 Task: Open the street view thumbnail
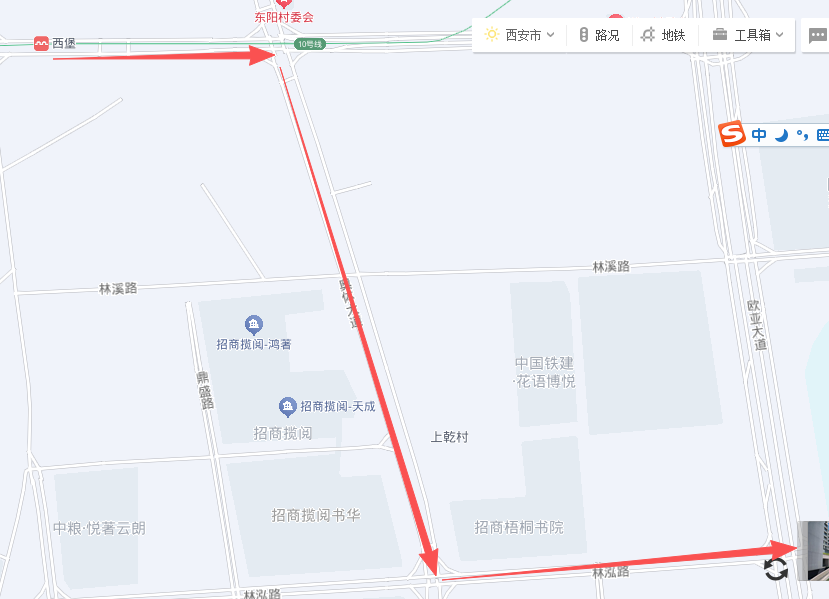pyautogui.click(x=814, y=549)
